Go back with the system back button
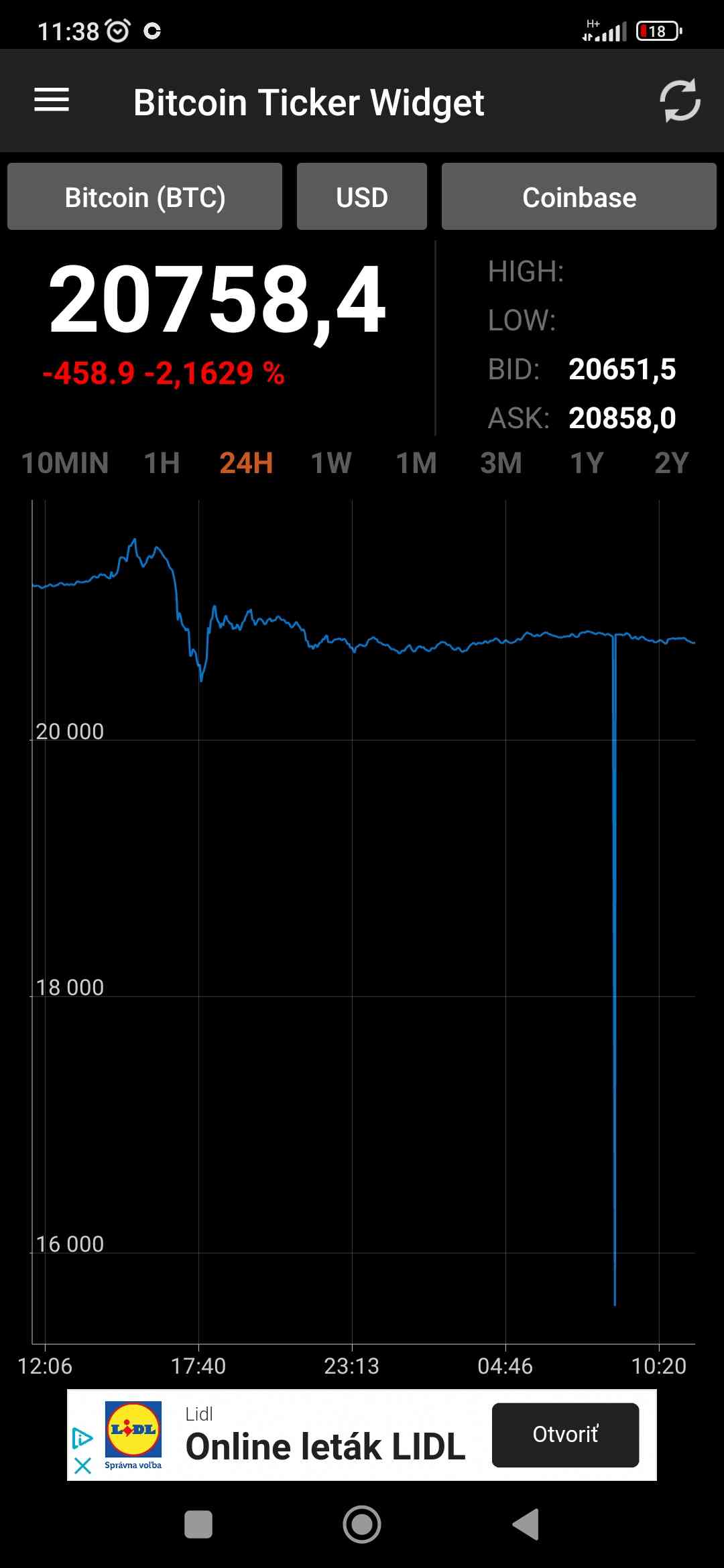The height and width of the screenshot is (1568, 724). (526, 1524)
